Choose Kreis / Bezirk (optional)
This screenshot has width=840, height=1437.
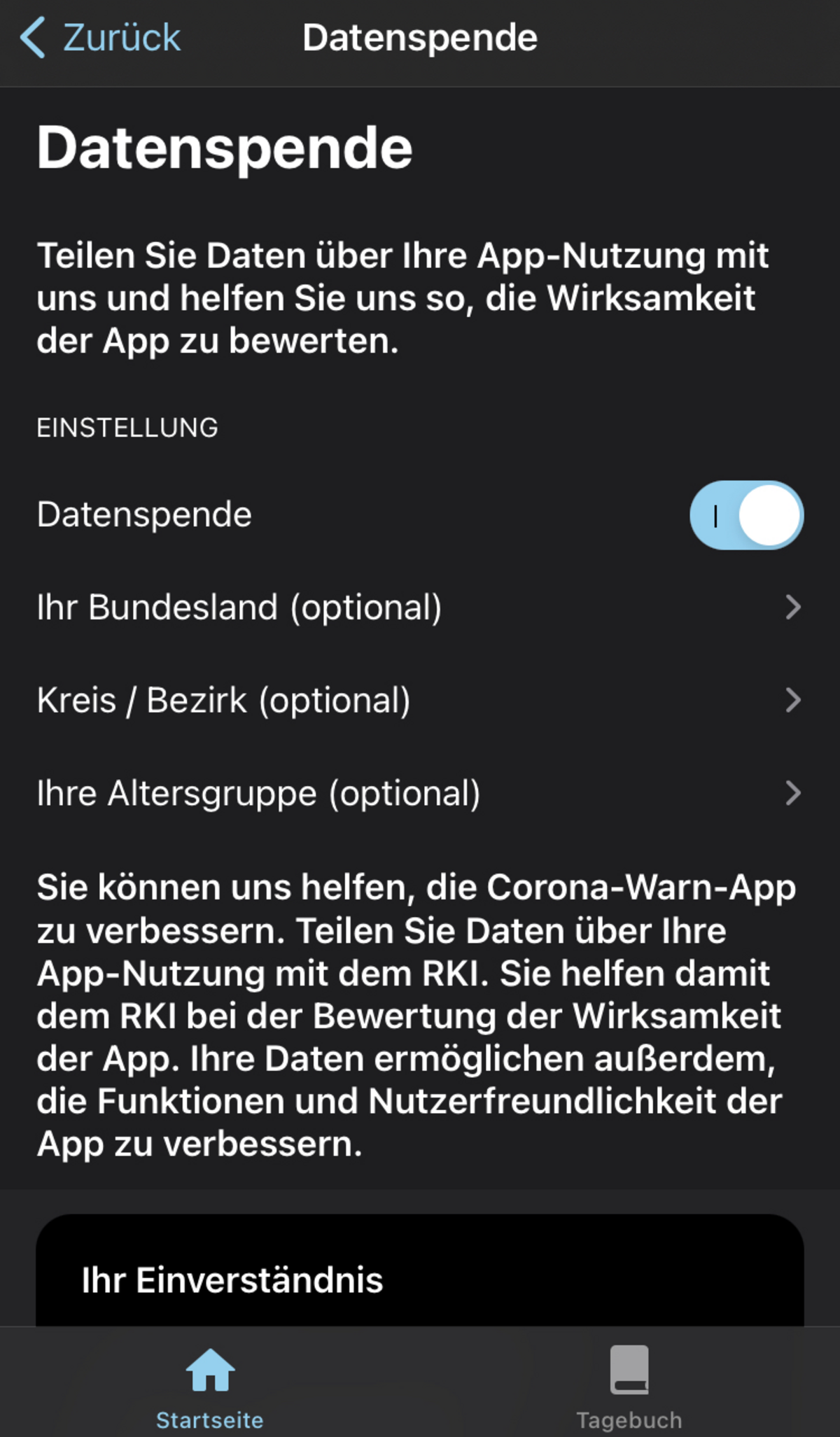click(420, 700)
